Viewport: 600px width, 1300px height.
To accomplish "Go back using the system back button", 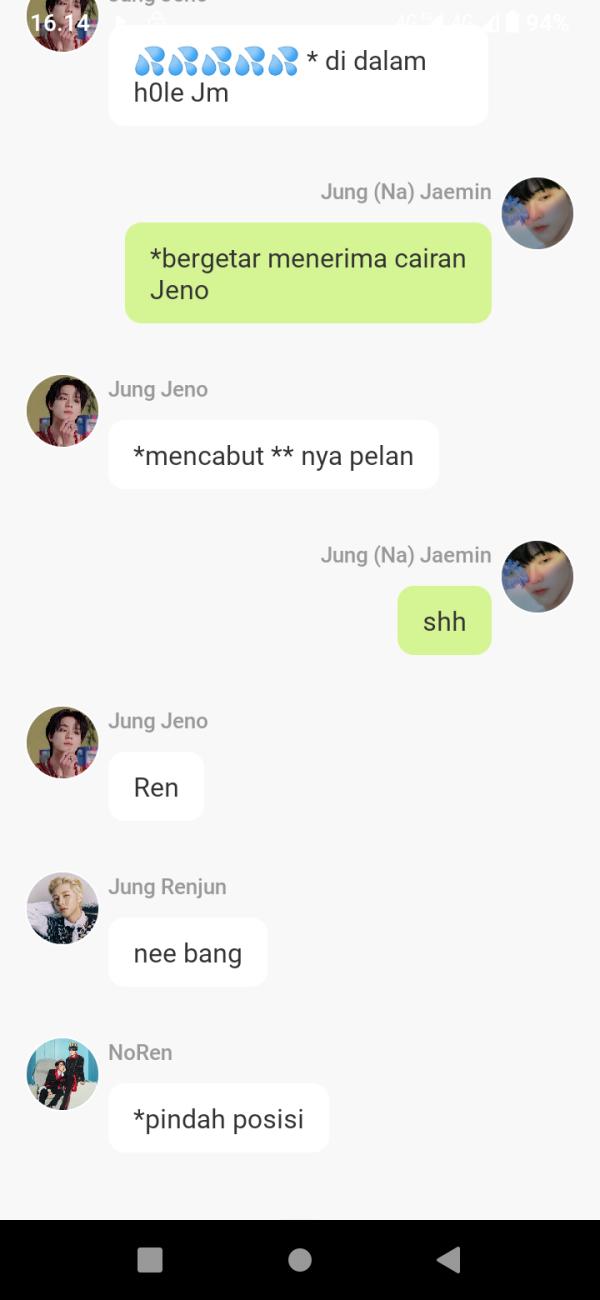I will 449,1260.
